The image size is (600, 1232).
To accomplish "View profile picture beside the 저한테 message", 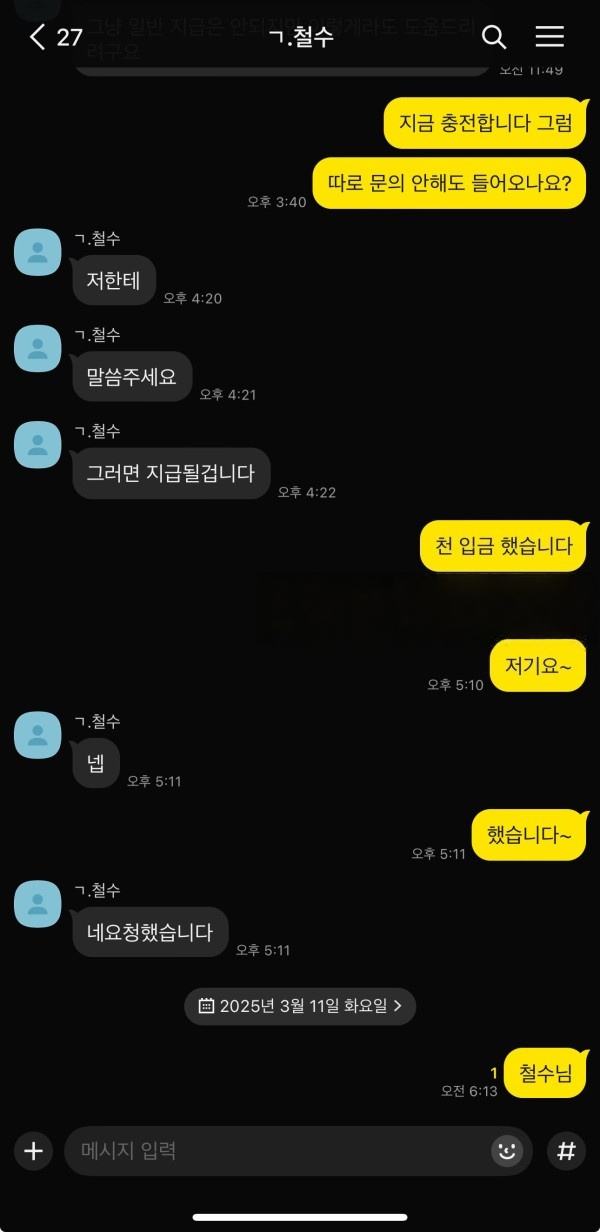I will 38,252.
